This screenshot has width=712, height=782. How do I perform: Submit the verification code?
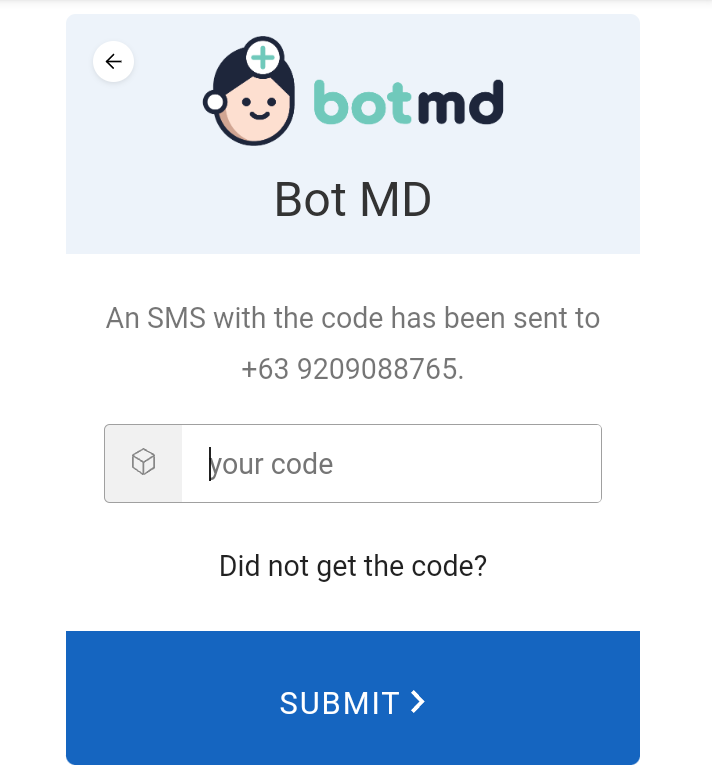[353, 702]
